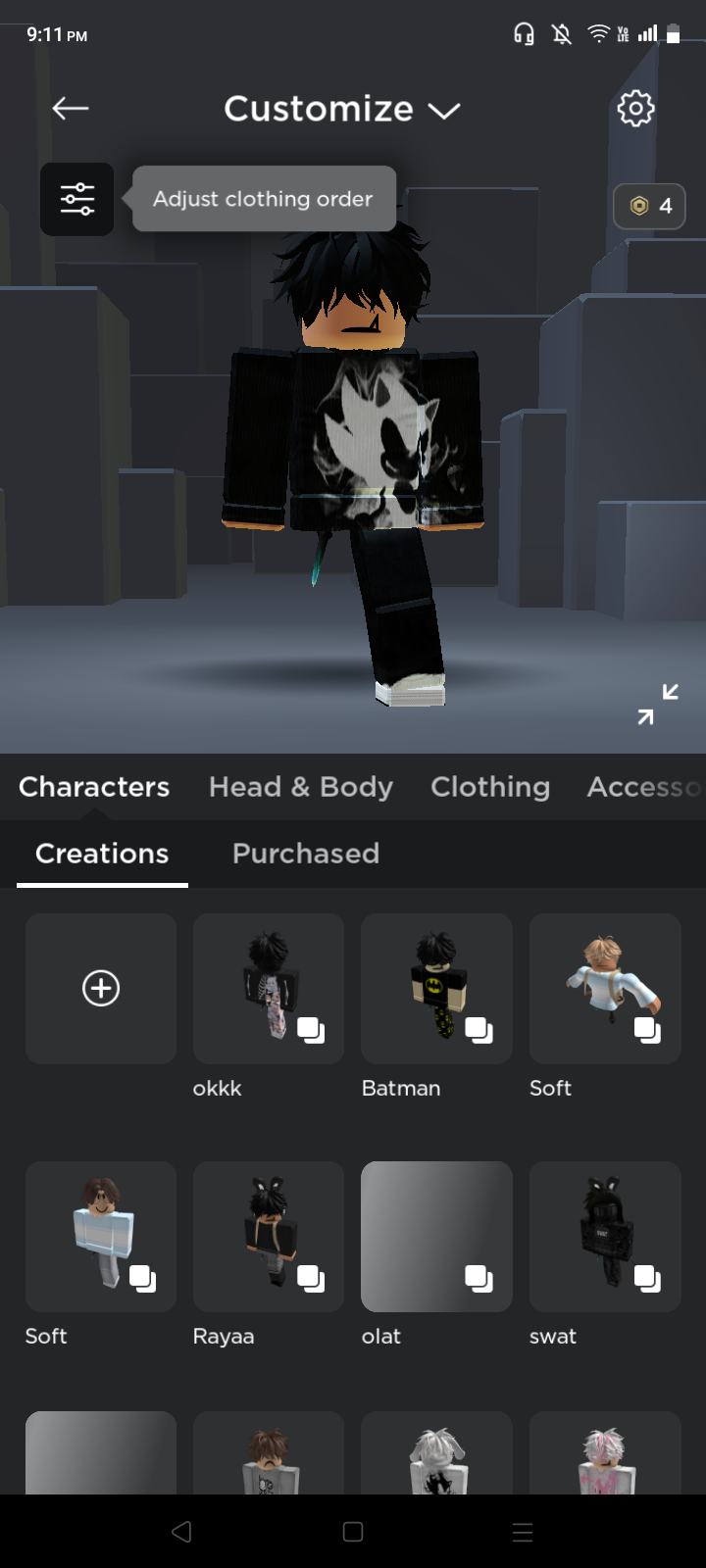Select the olat outfit tile
The height and width of the screenshot is (1568, 706).
pos(436,1237)
